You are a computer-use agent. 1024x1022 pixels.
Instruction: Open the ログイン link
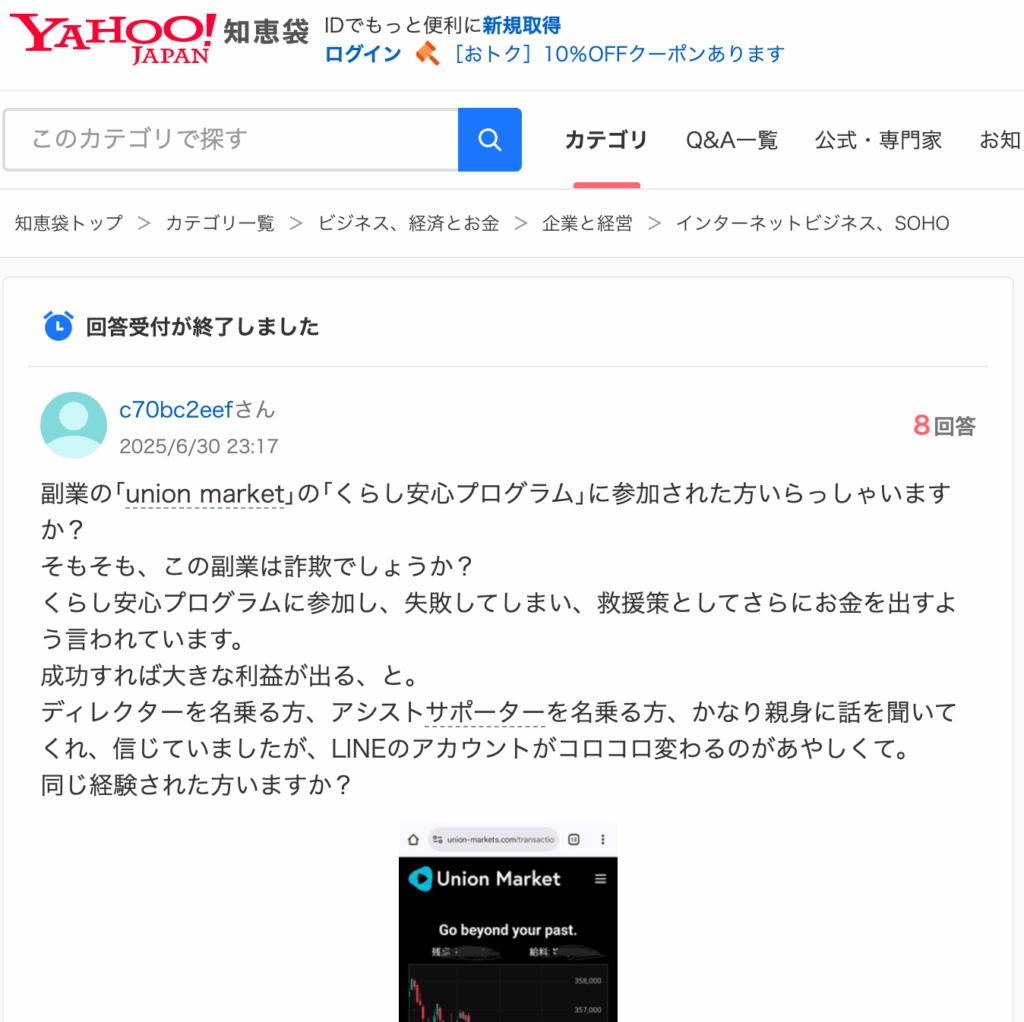tap(363, 54)
